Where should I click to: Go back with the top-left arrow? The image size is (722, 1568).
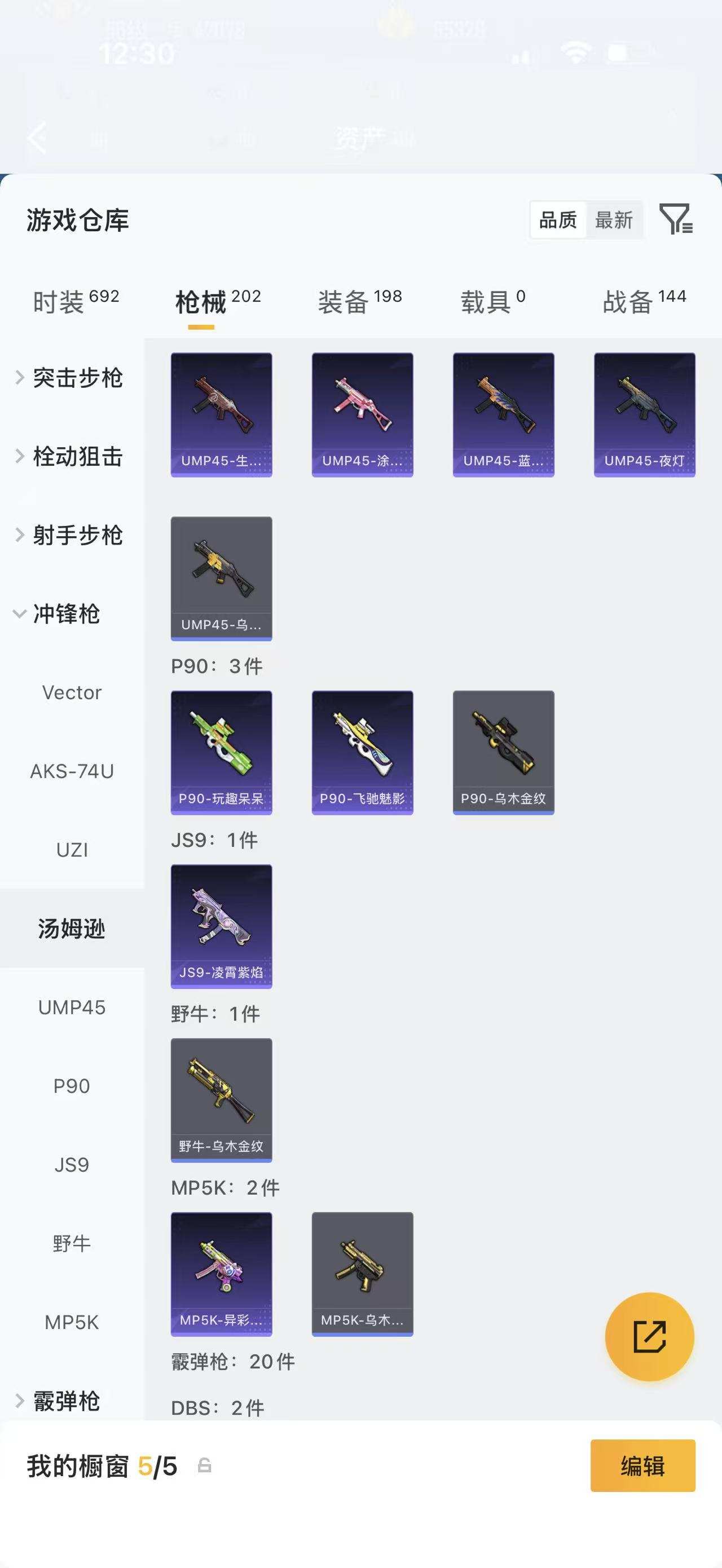[x=38, y=137]
